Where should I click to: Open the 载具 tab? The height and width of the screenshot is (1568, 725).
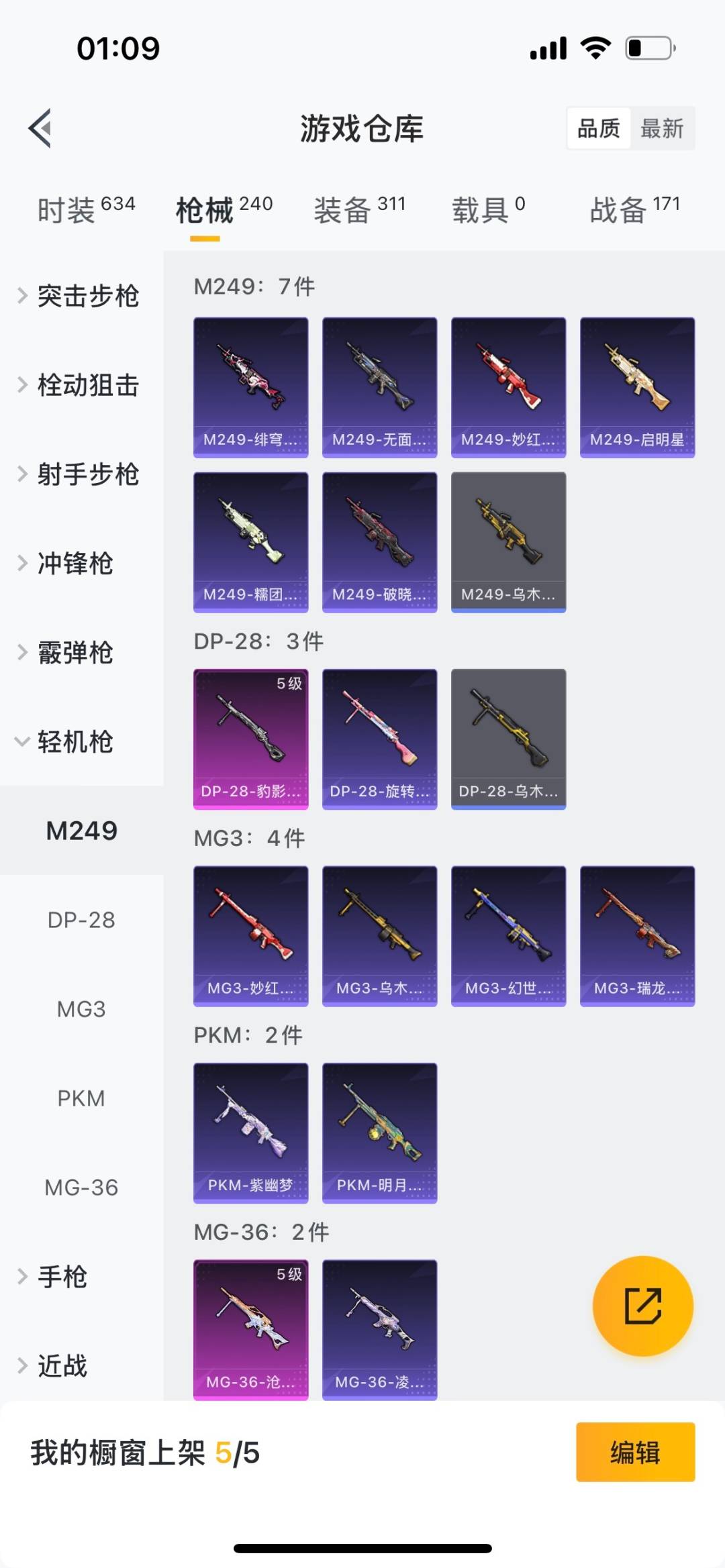[488, 210]
